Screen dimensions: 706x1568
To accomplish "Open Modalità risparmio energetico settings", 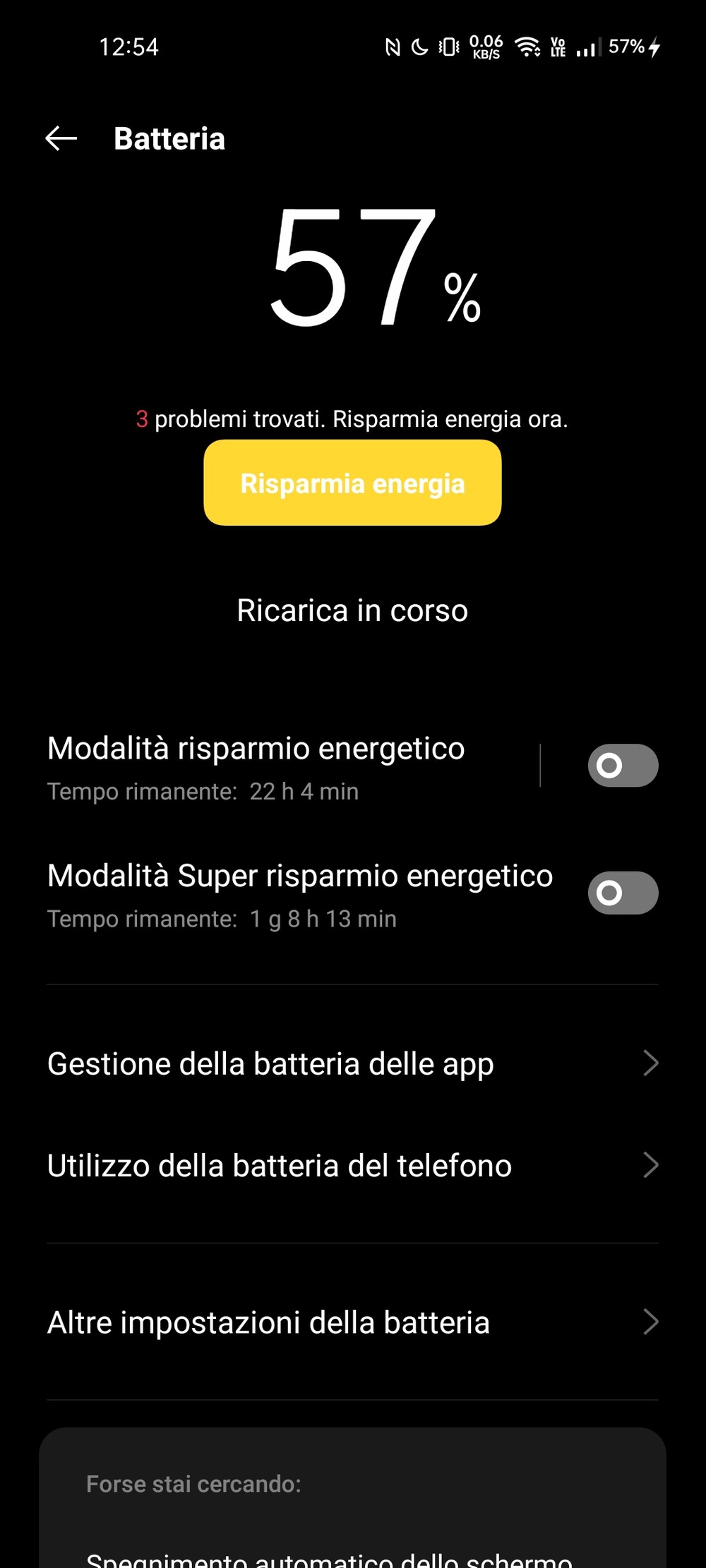I will tap(282, 767).
